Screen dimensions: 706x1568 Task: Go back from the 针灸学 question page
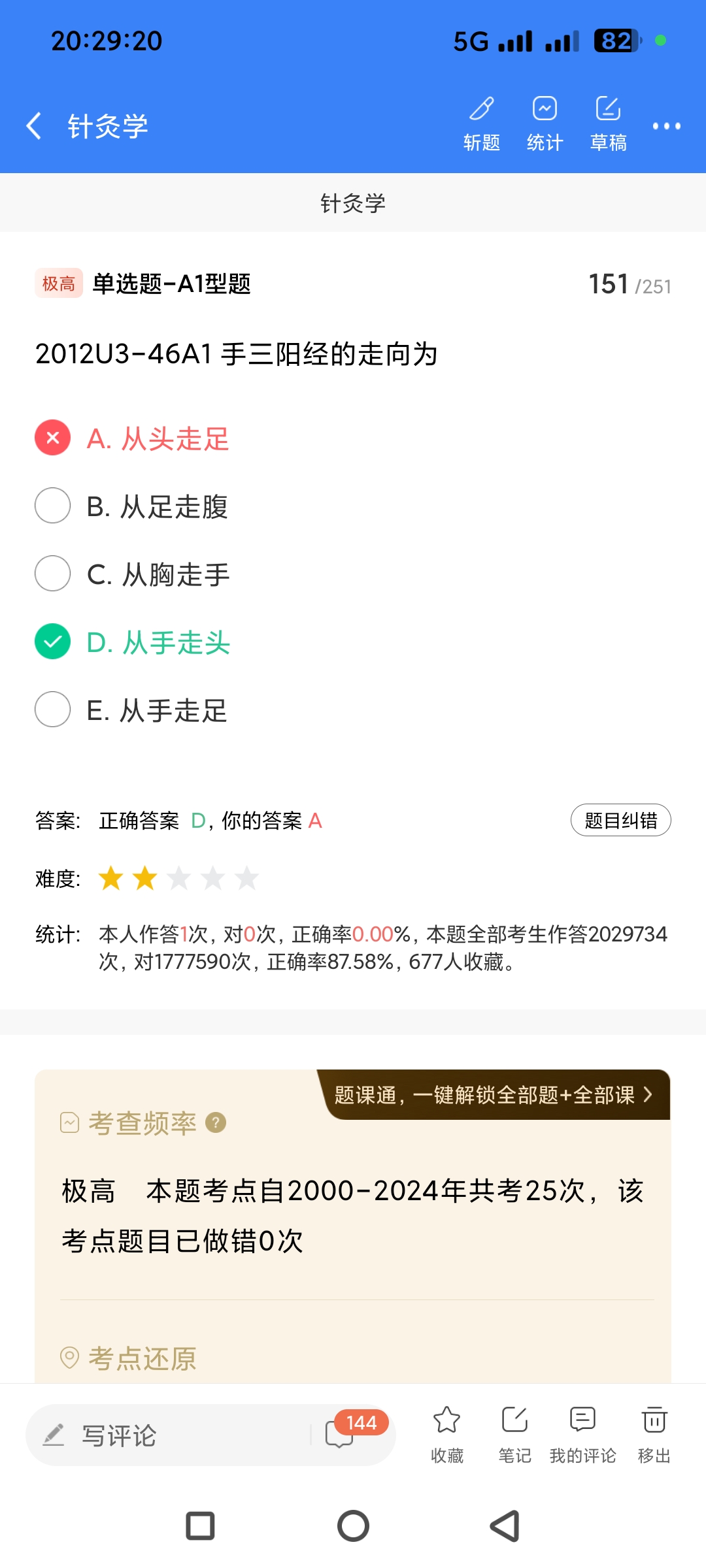(34, 125)
